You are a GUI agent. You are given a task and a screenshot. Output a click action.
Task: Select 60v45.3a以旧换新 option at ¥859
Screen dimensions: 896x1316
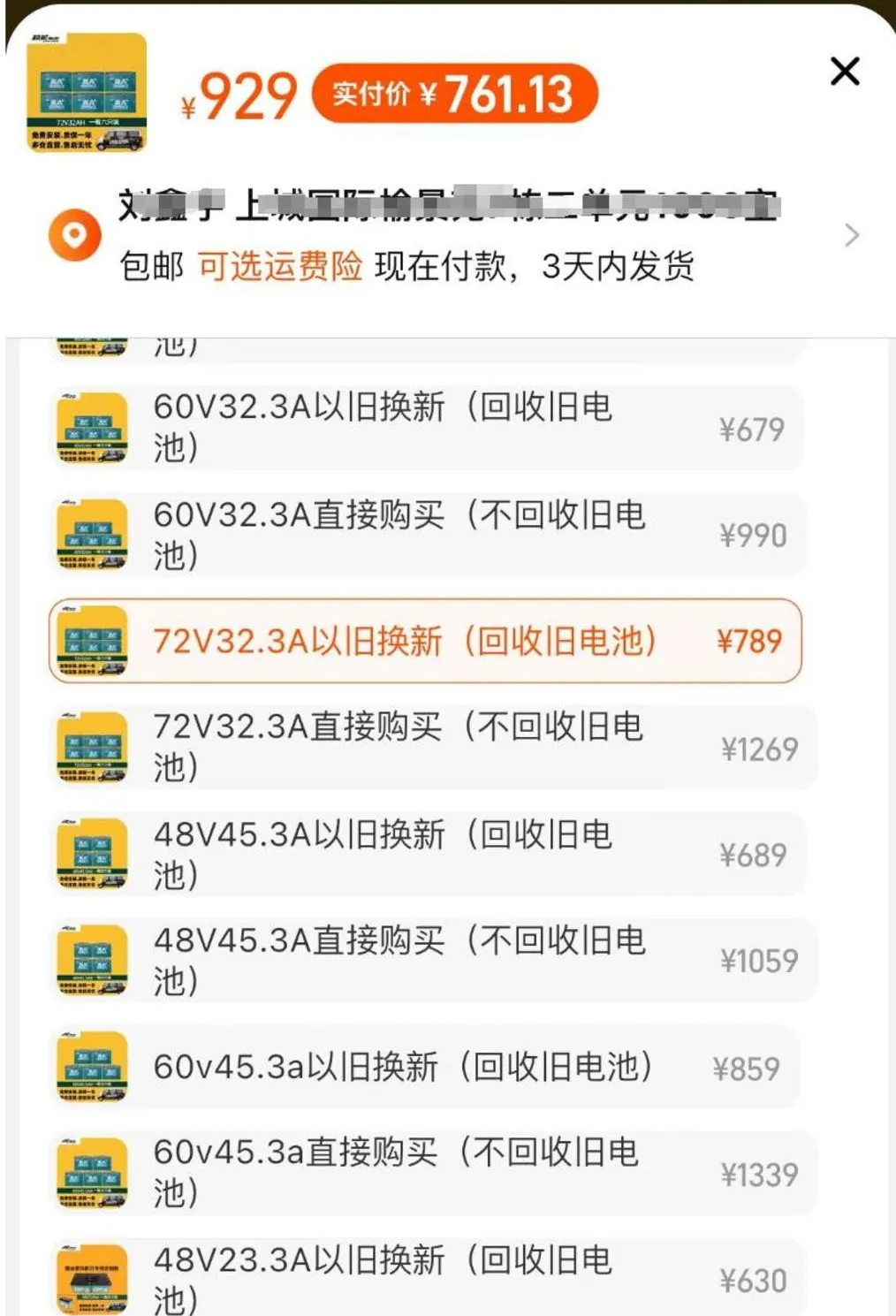(426, 1068)
